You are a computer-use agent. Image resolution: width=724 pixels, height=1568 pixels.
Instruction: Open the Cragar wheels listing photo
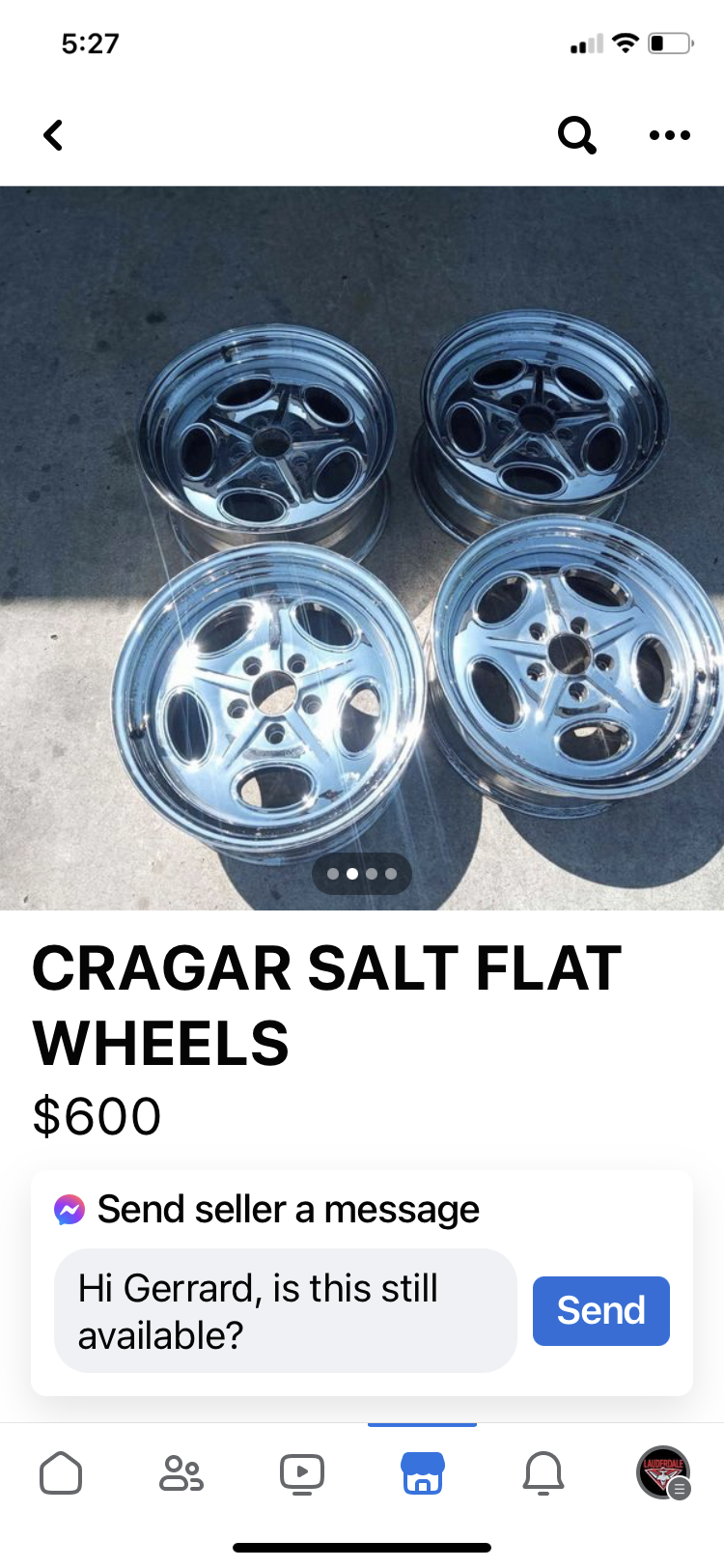point(362,547)
